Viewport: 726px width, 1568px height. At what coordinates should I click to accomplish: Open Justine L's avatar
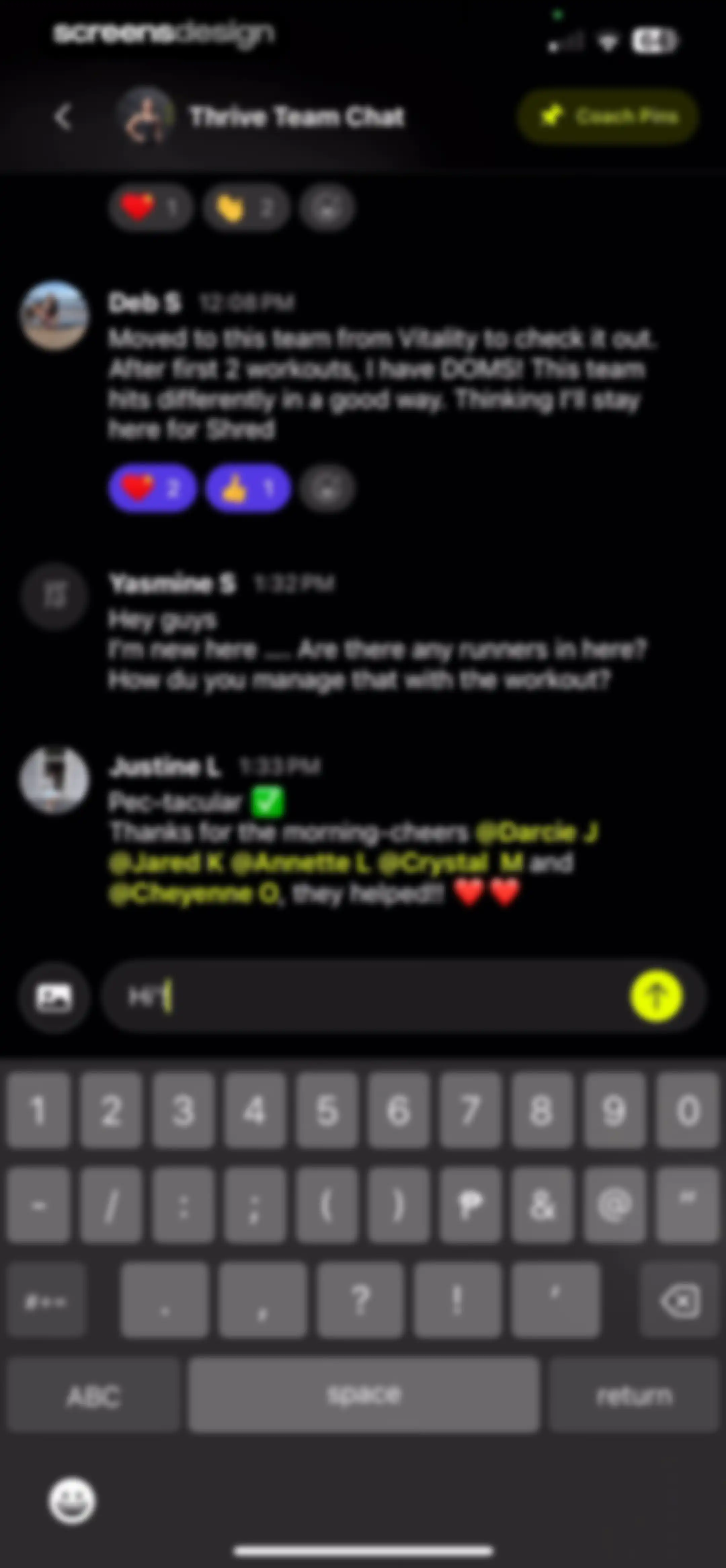(55, 779)
